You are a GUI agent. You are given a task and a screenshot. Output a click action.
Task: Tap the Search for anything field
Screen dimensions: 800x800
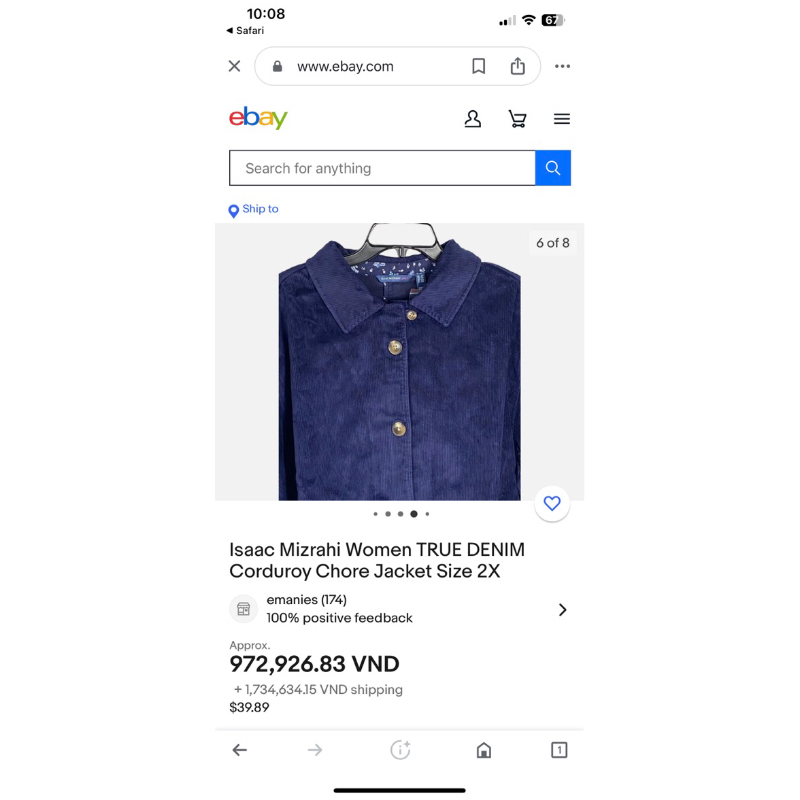point(382,168)
